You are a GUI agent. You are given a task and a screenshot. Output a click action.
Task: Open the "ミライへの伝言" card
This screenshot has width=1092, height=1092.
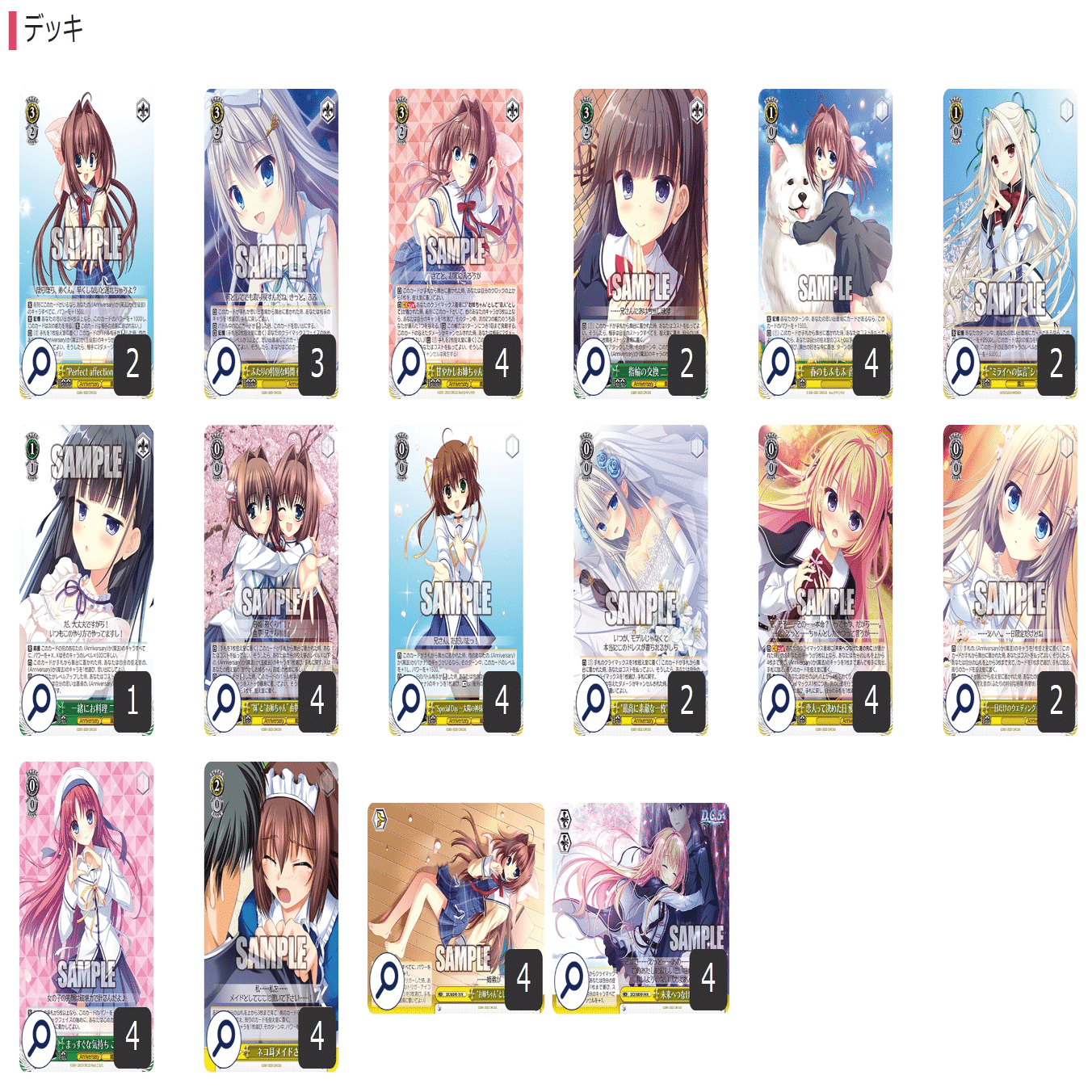pos(1010,226)
